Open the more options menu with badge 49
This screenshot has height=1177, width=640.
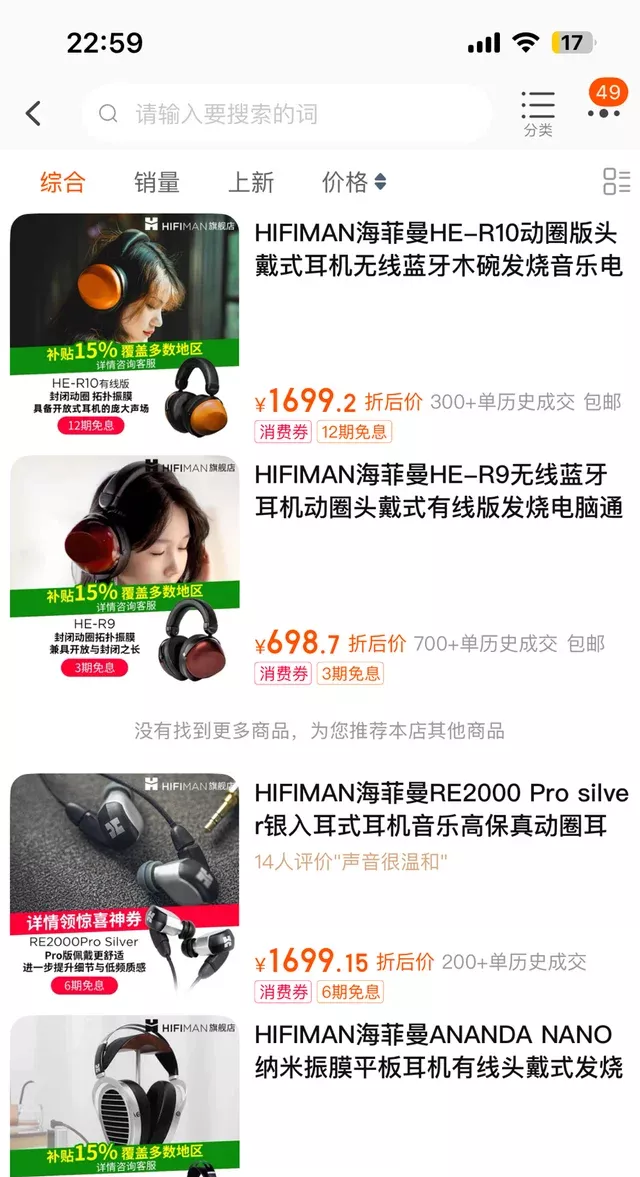[x=604, y=105]
